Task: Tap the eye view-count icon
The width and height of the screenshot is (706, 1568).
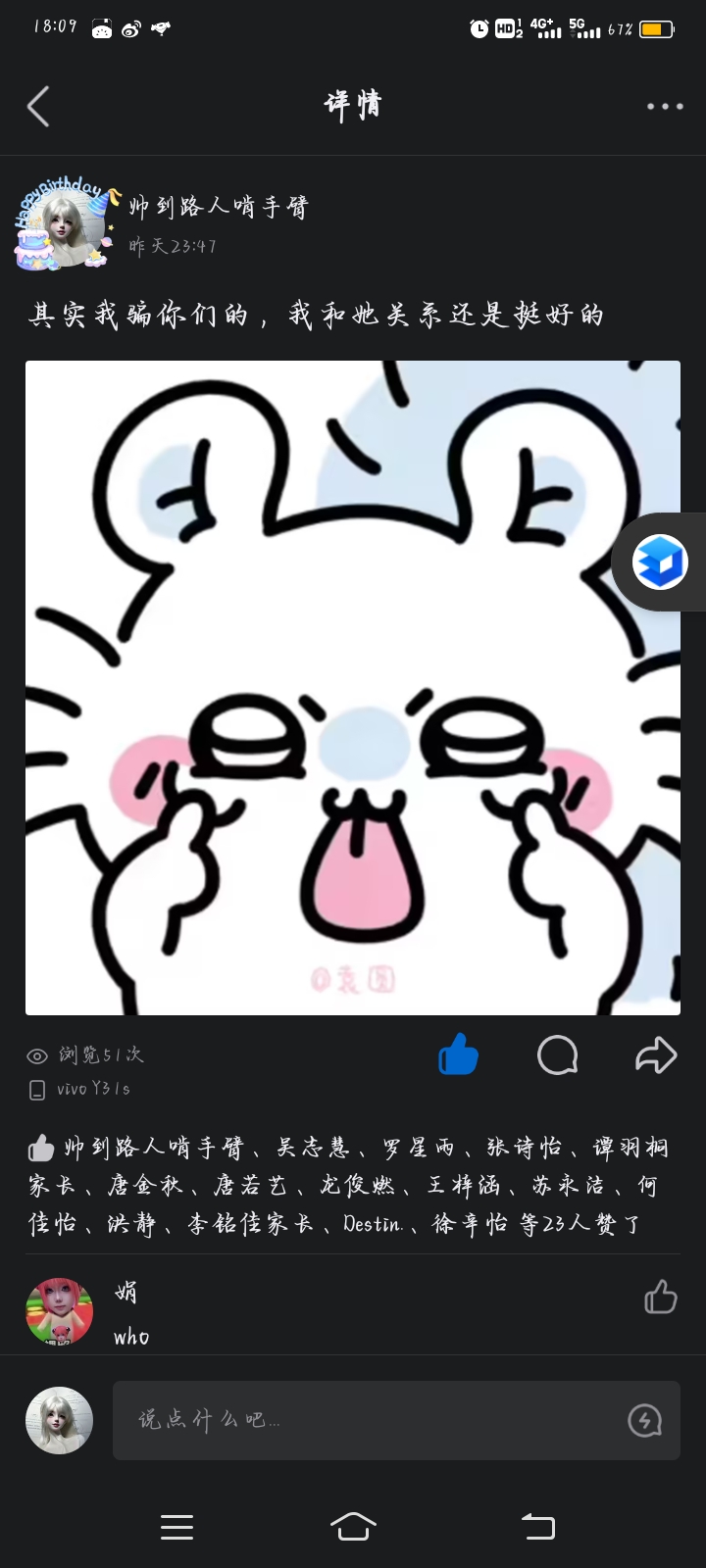Action: (36, 1055)
